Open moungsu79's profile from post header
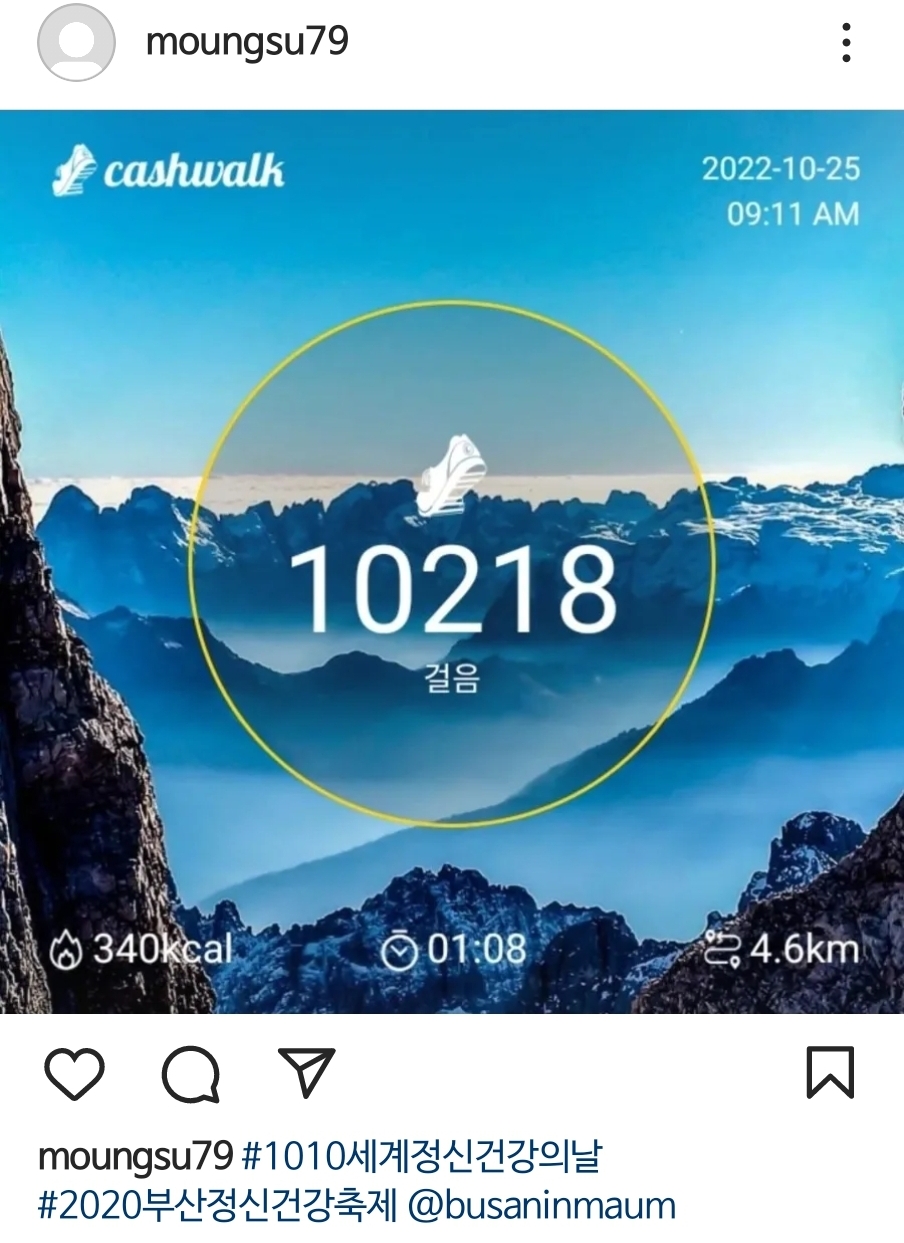 pyautogui.click(x=247, y=43)
